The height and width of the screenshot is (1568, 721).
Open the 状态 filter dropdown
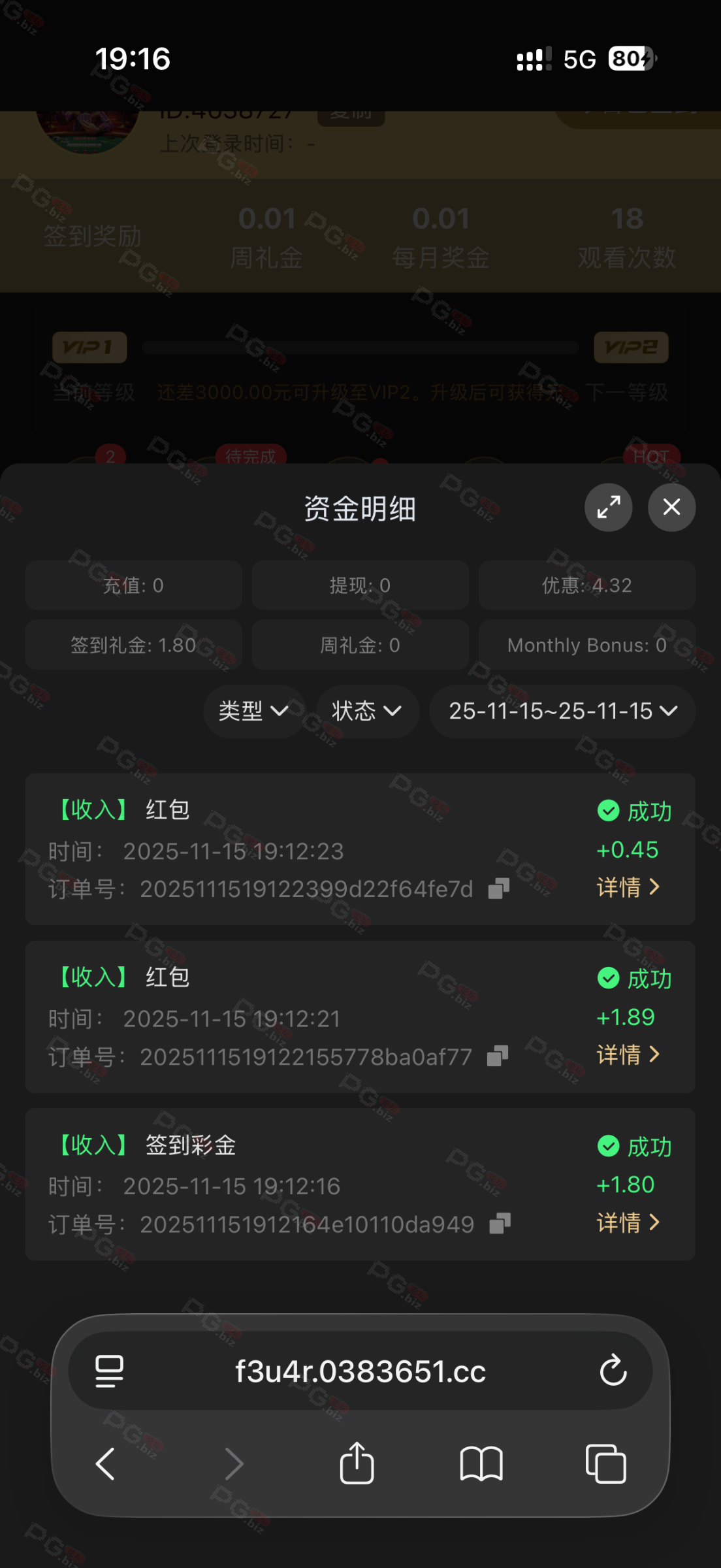(x=366, y=711)
